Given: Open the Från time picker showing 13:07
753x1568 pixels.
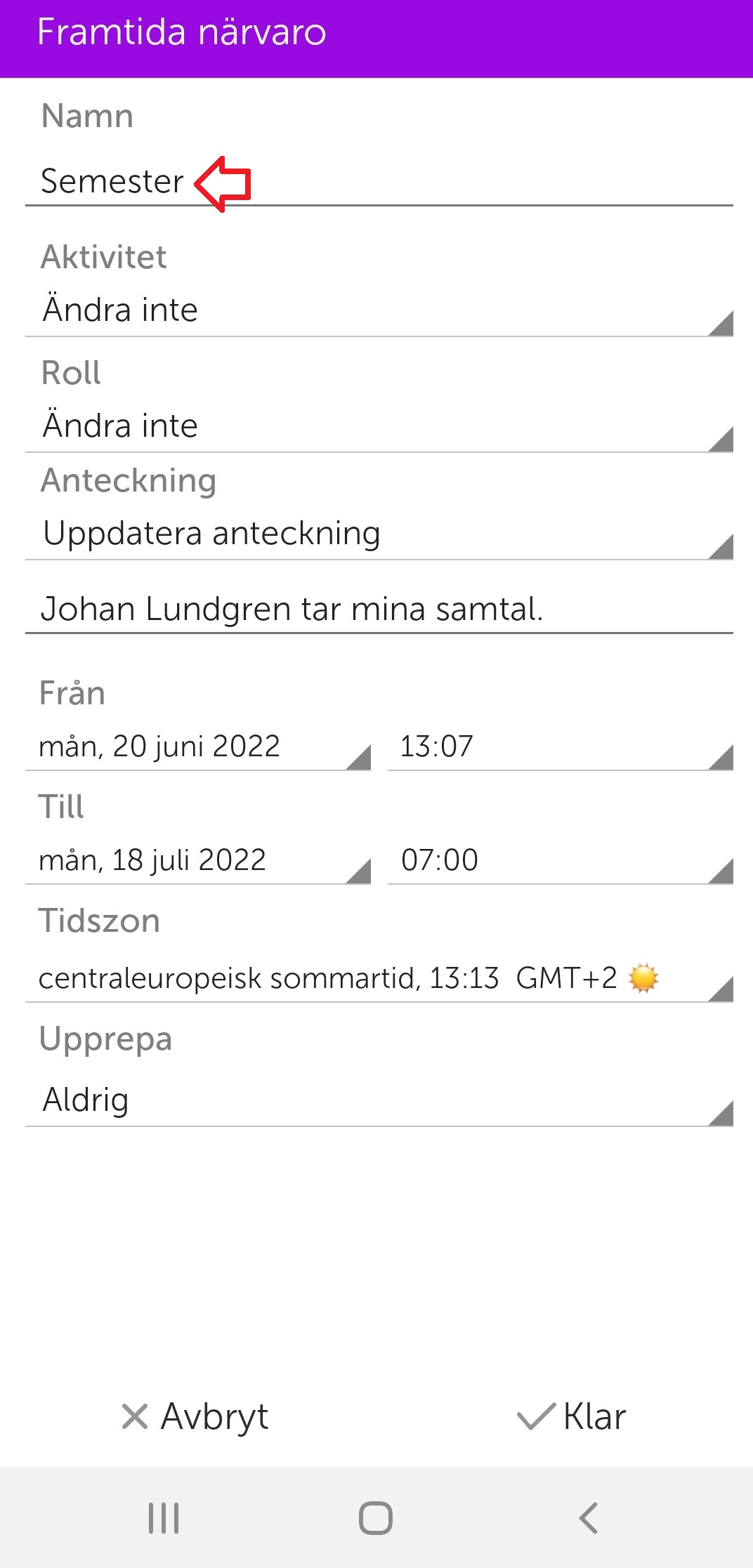Looking at the screenshot, I should tap(555, 746).
